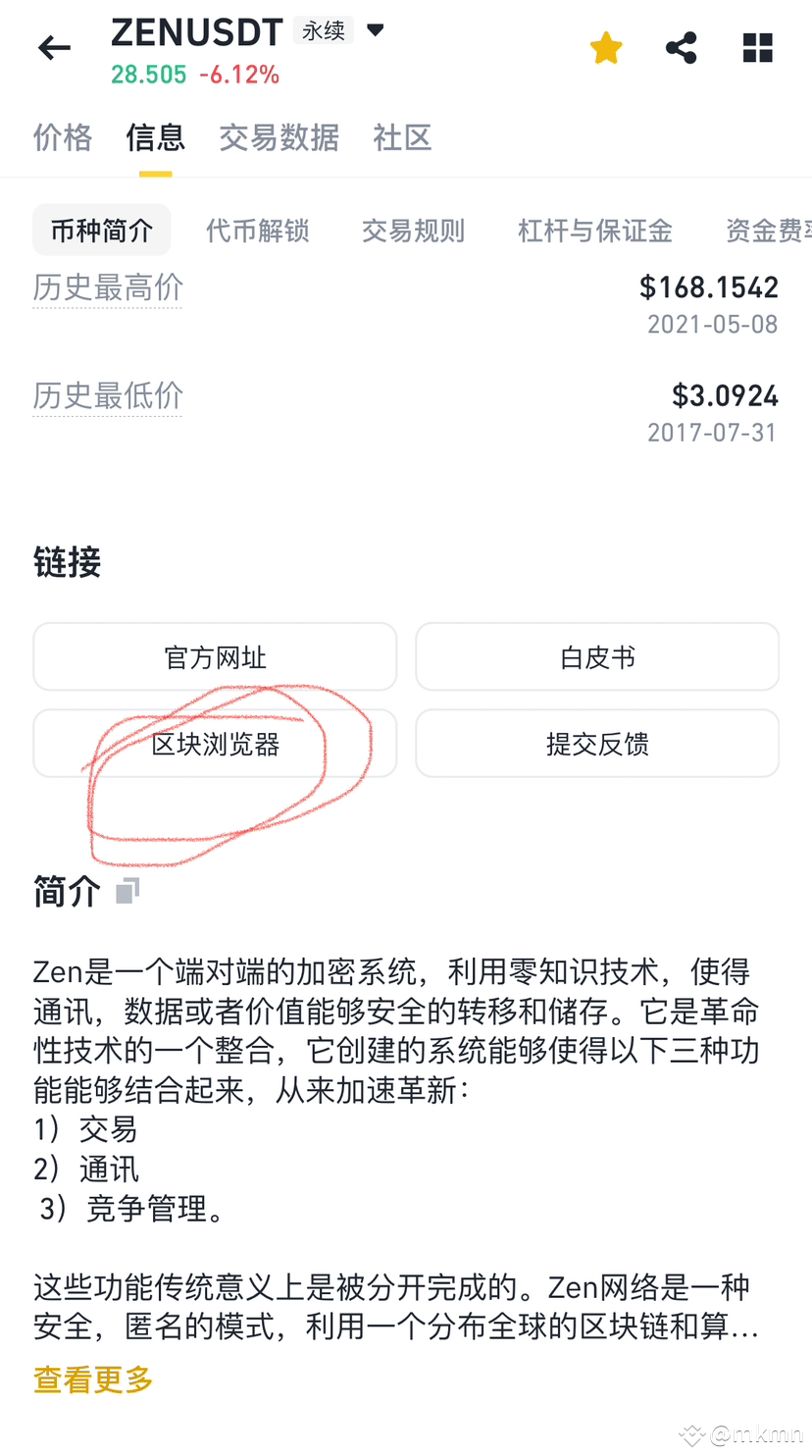Select the 代币解锁 section

tap(257, 230)
